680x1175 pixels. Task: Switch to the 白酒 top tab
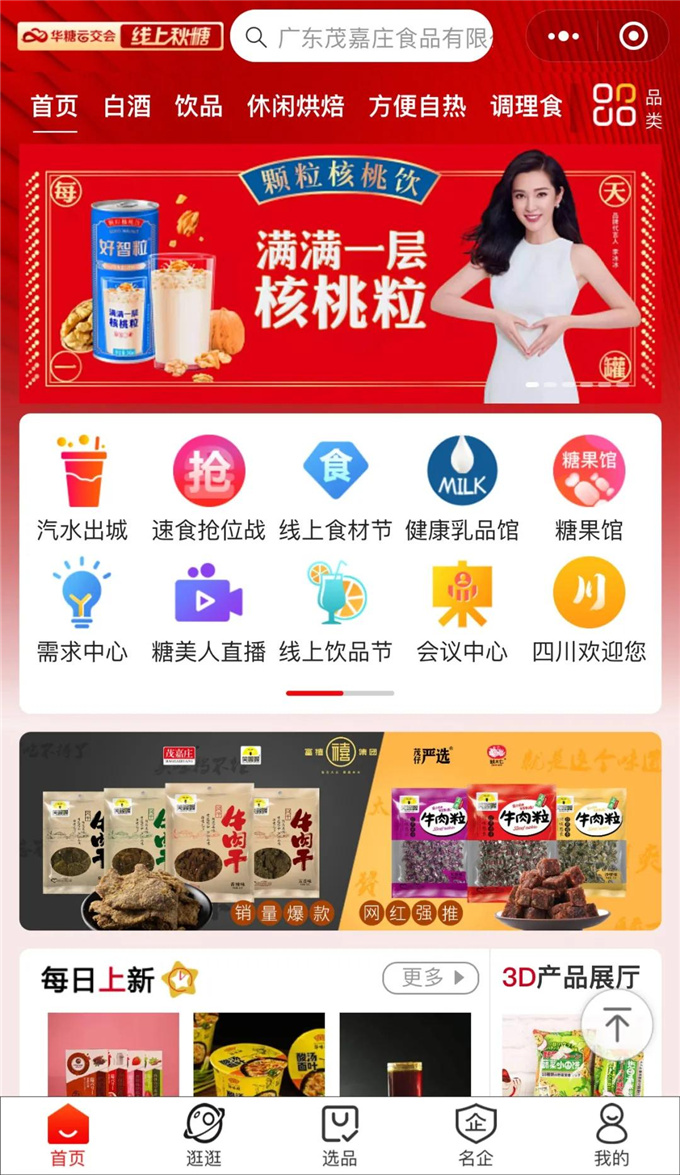pyautogui.click(x=127, y=106)
